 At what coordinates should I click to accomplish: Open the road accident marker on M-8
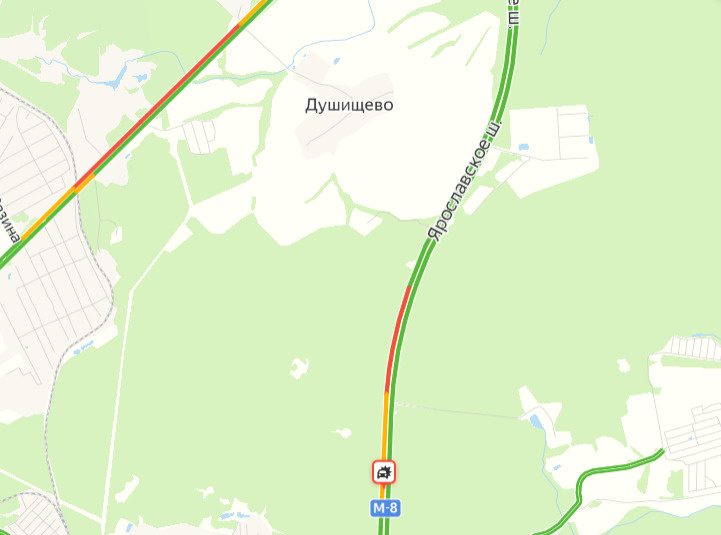pos(384,471)
